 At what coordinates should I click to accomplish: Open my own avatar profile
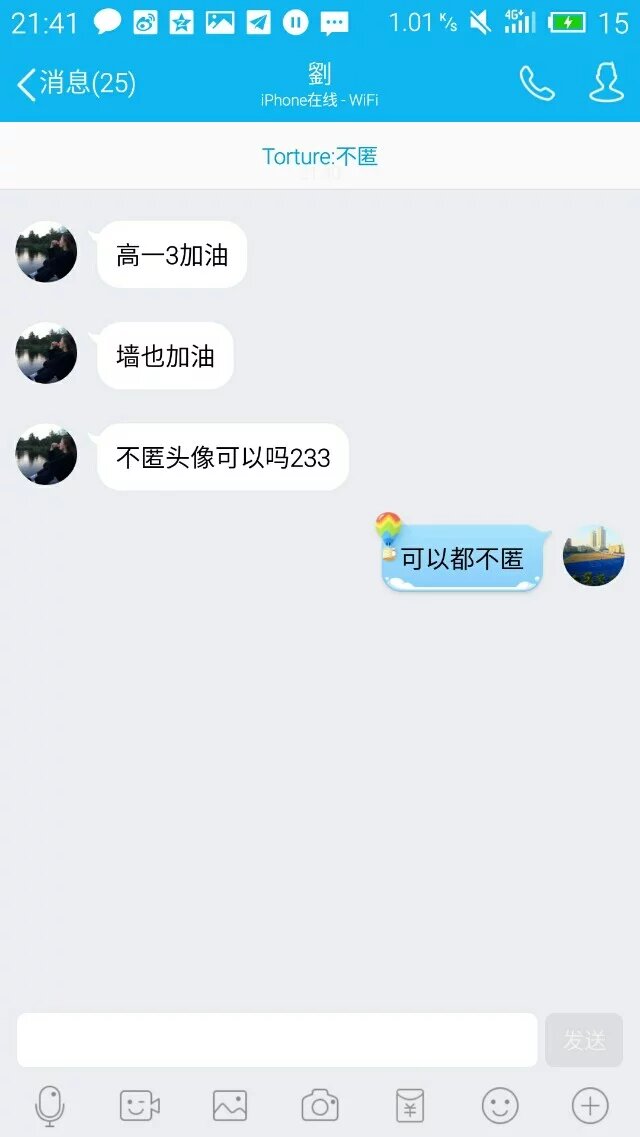click(594, 555)
